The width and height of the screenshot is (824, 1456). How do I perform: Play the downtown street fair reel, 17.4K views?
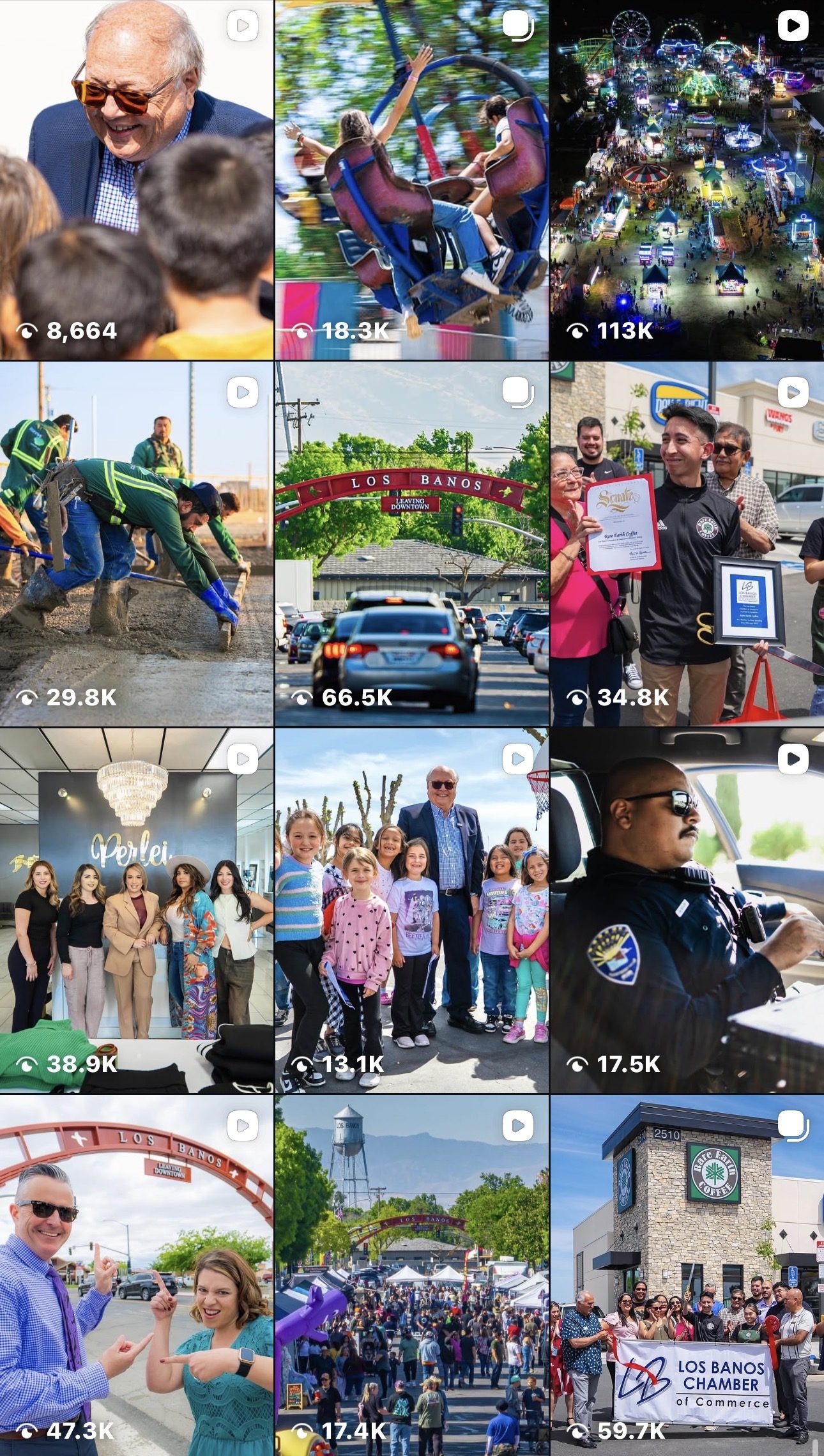coord(412,1276)
